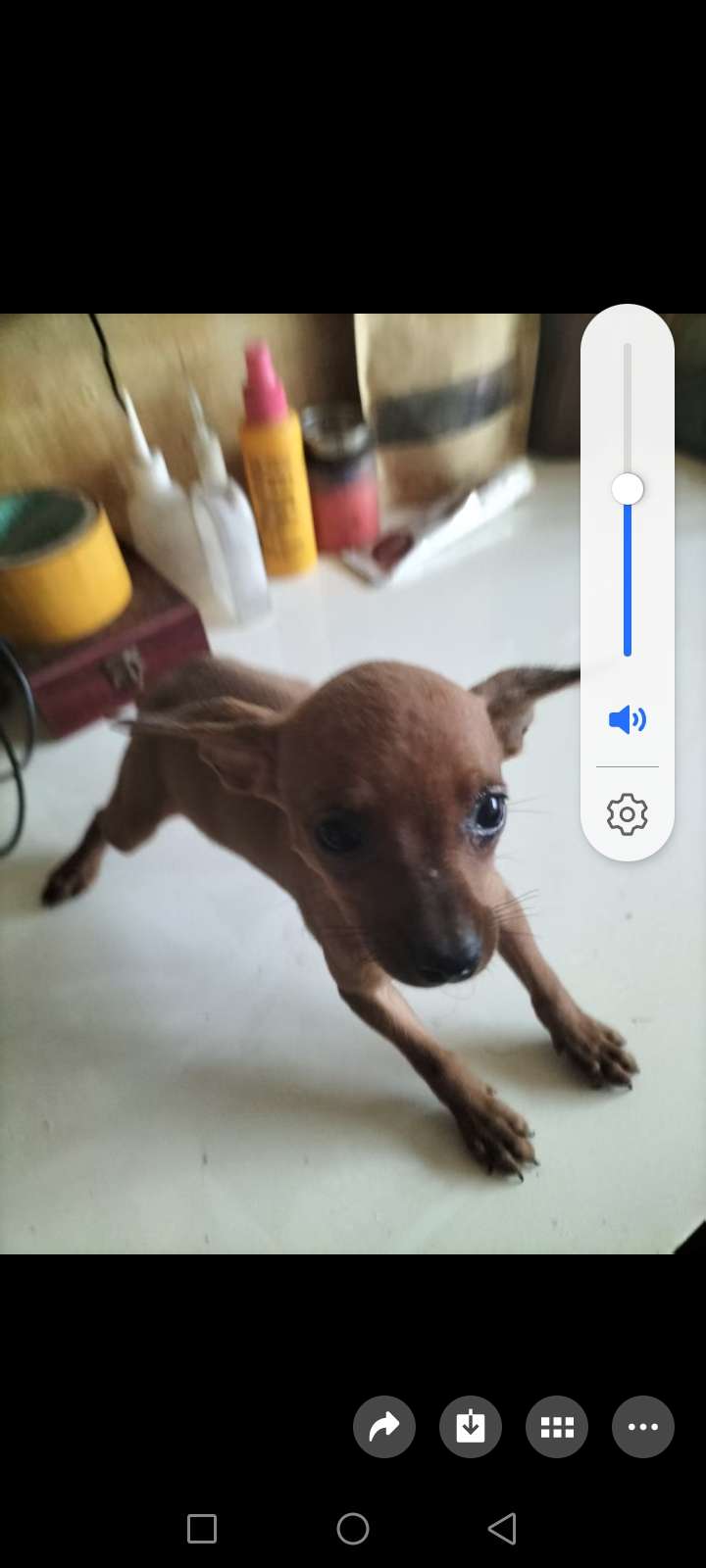This screenshot has height=1568, width=706.
Task: Go back with the navigation bar
Action: click(x=502, y=1528)
